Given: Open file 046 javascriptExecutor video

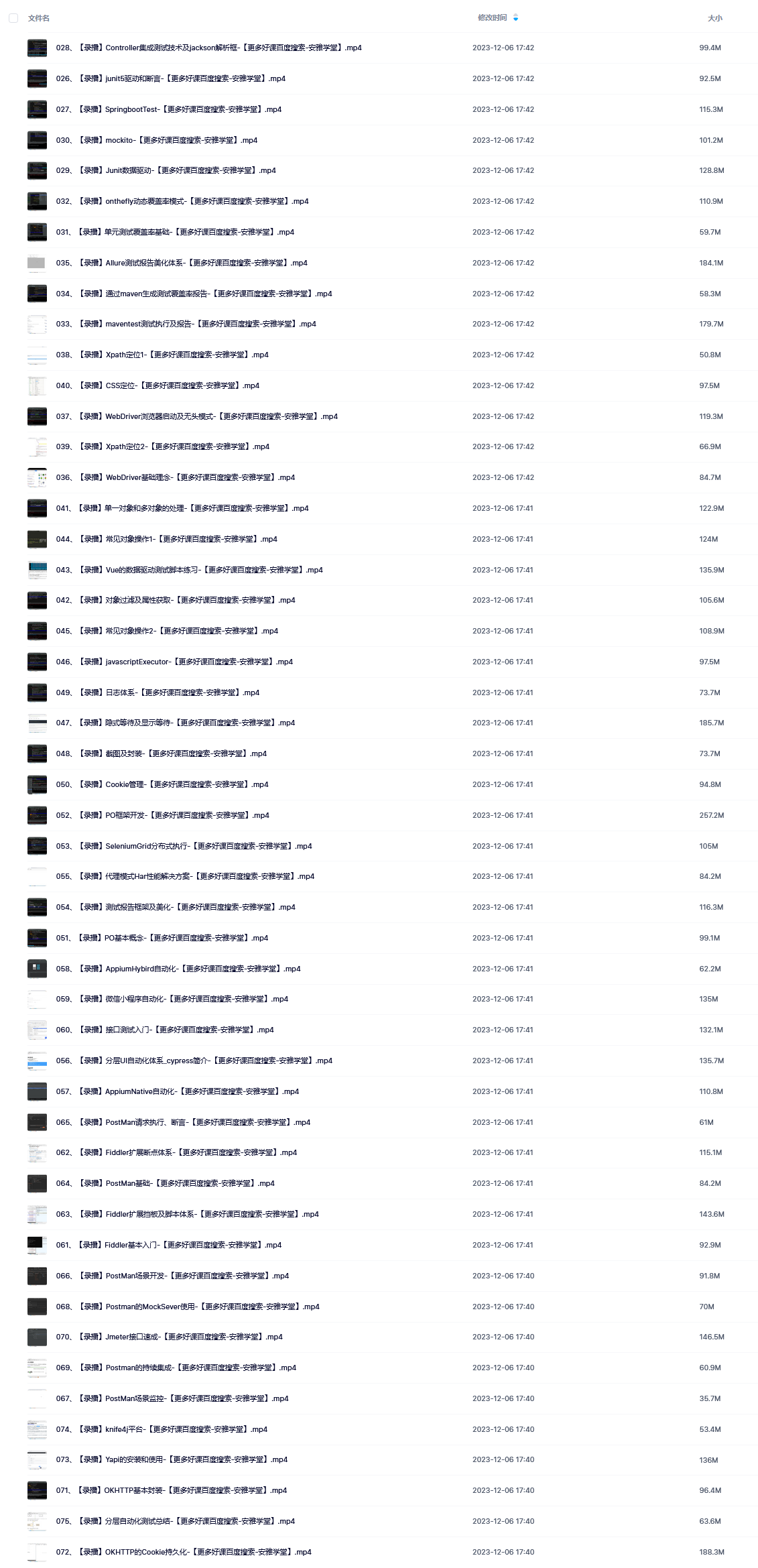Looking at the screenshot, I should [x=174, y=662].
